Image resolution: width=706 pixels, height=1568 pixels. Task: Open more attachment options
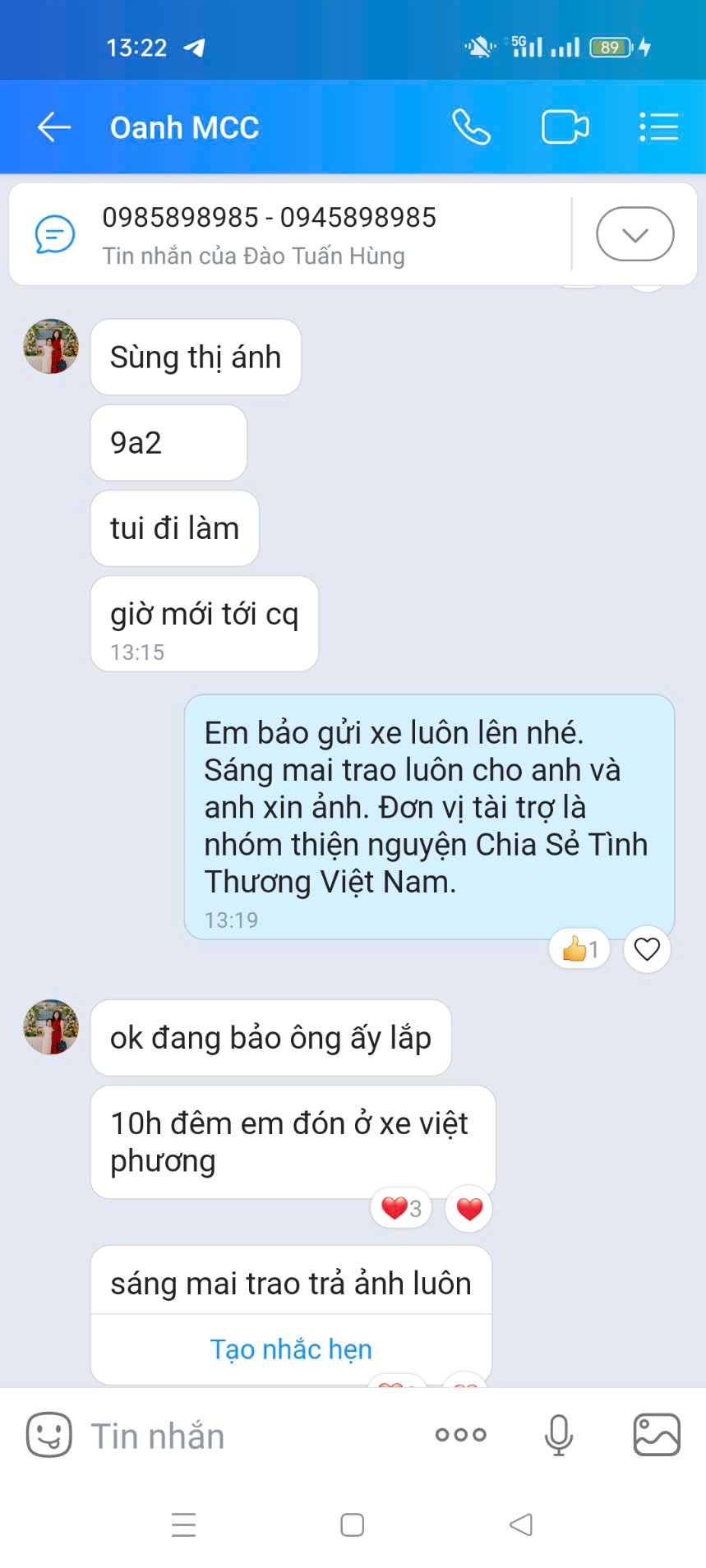click(461, 1435)
